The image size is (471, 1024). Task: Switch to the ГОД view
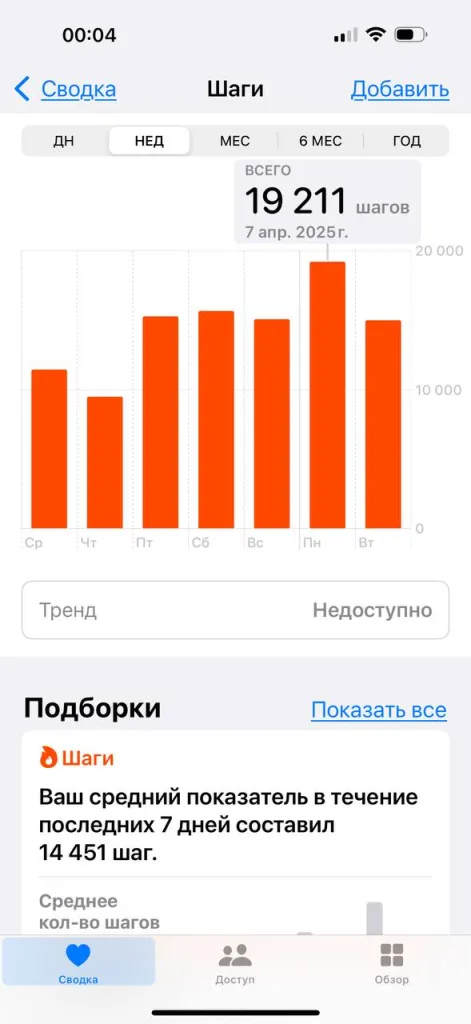(407, 141)
